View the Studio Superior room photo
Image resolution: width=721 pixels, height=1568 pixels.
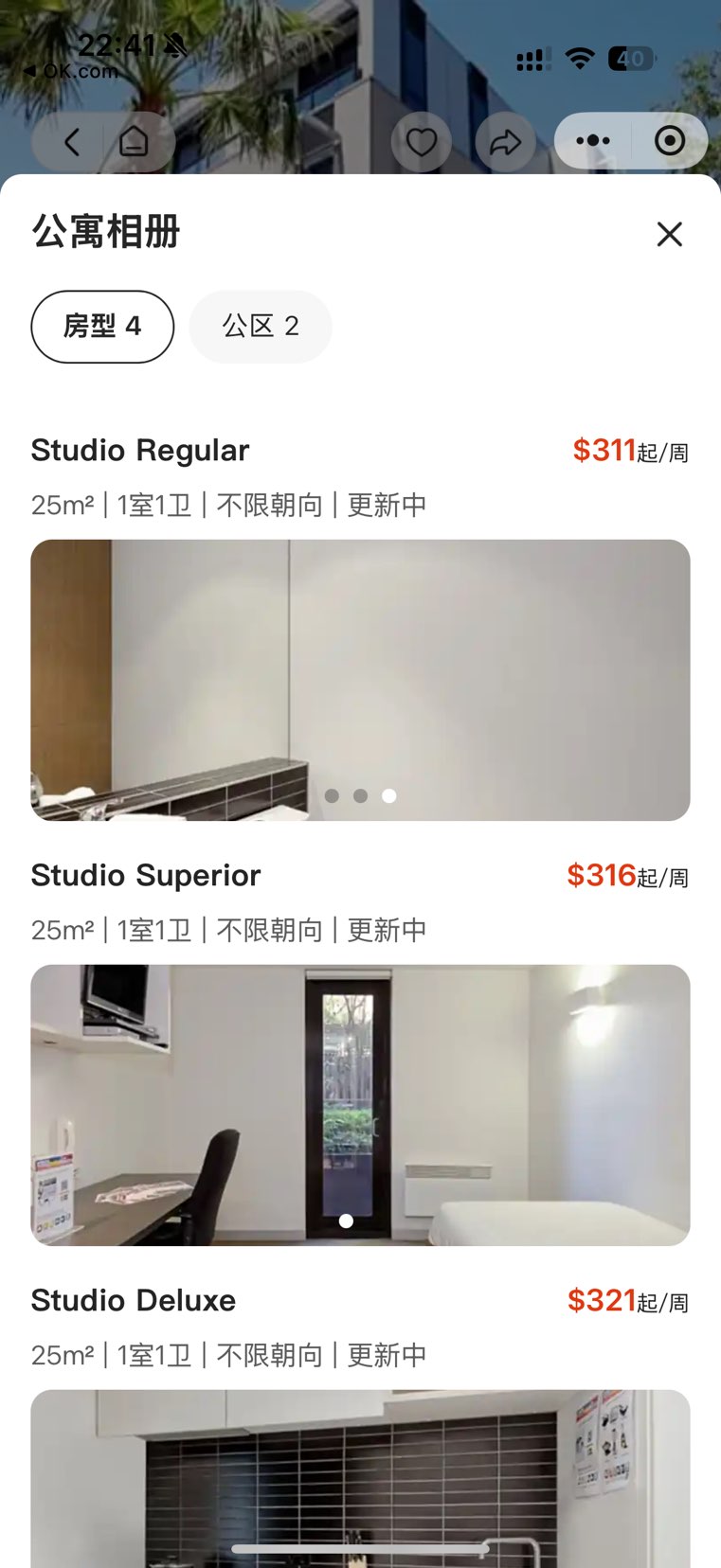click(x=360, y=1104)
